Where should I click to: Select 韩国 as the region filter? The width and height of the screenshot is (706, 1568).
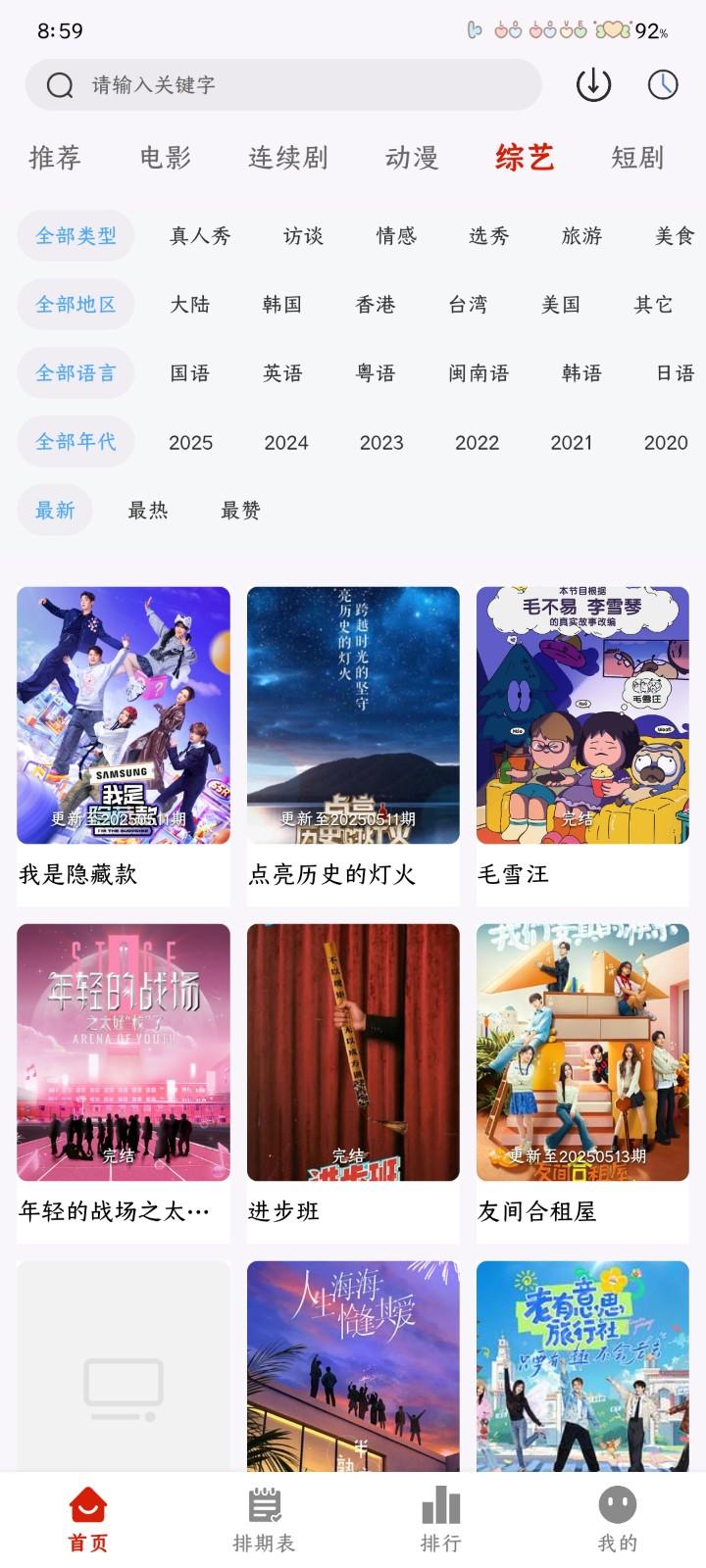(282, 305)
